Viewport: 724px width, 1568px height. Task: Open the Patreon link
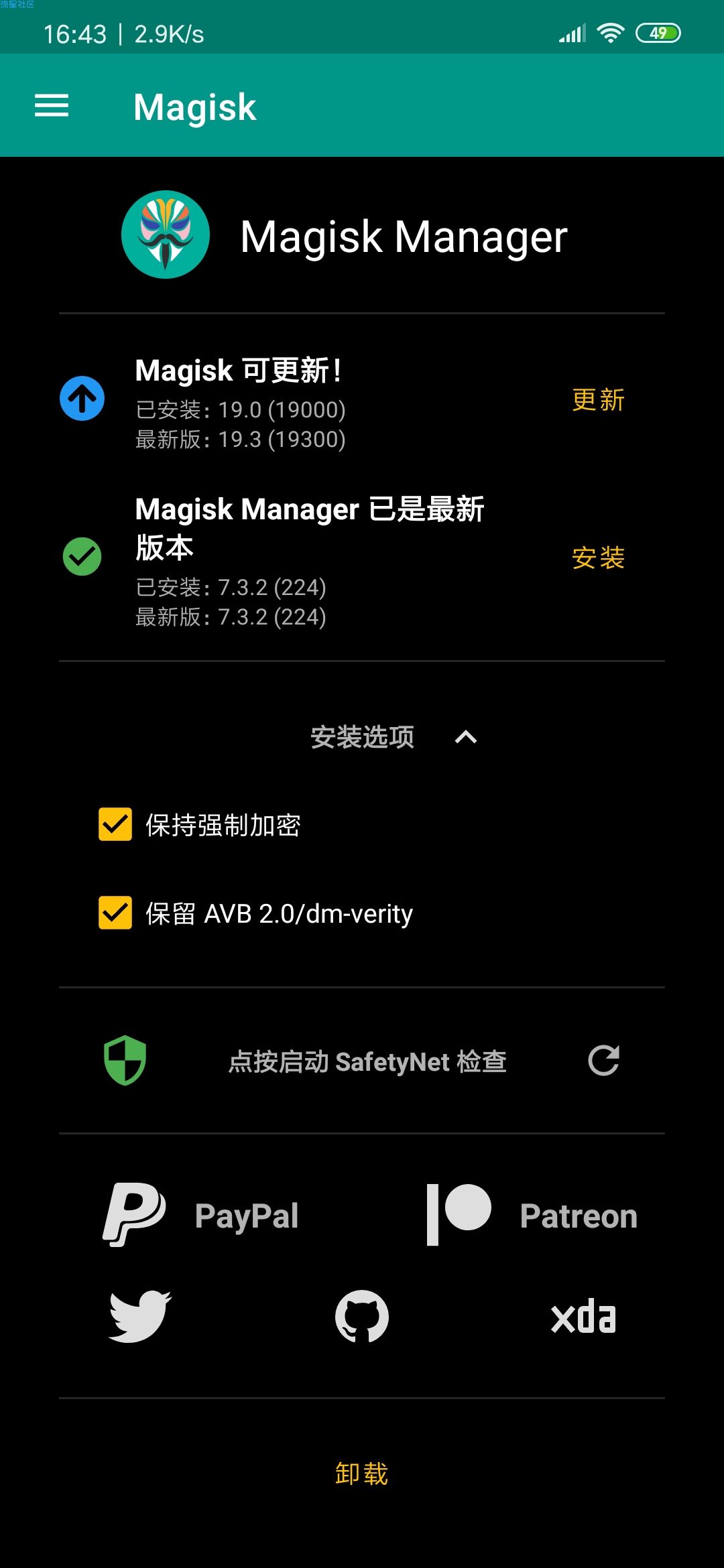click(532, 1215)
